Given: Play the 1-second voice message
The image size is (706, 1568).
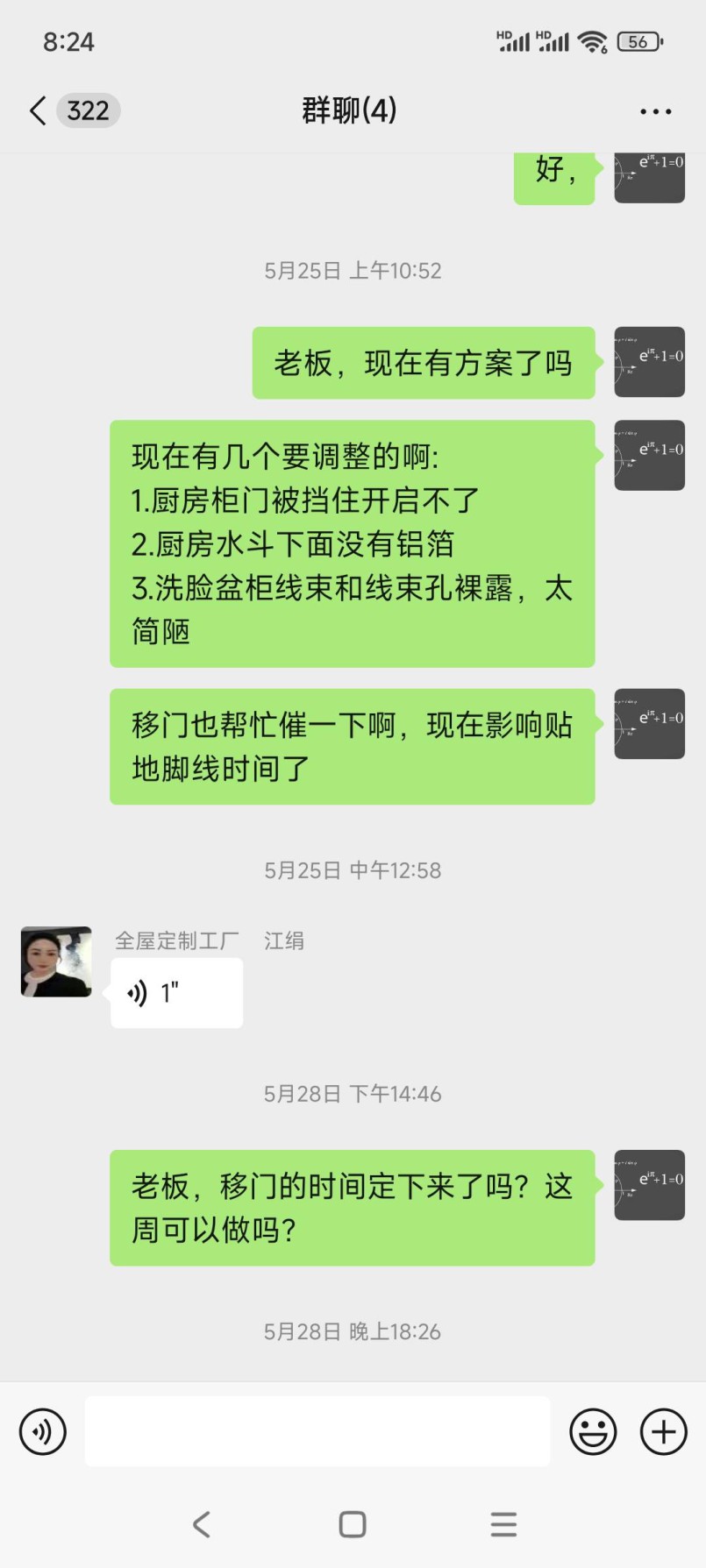Looking at the screenshot, I should tap(176, 993).
